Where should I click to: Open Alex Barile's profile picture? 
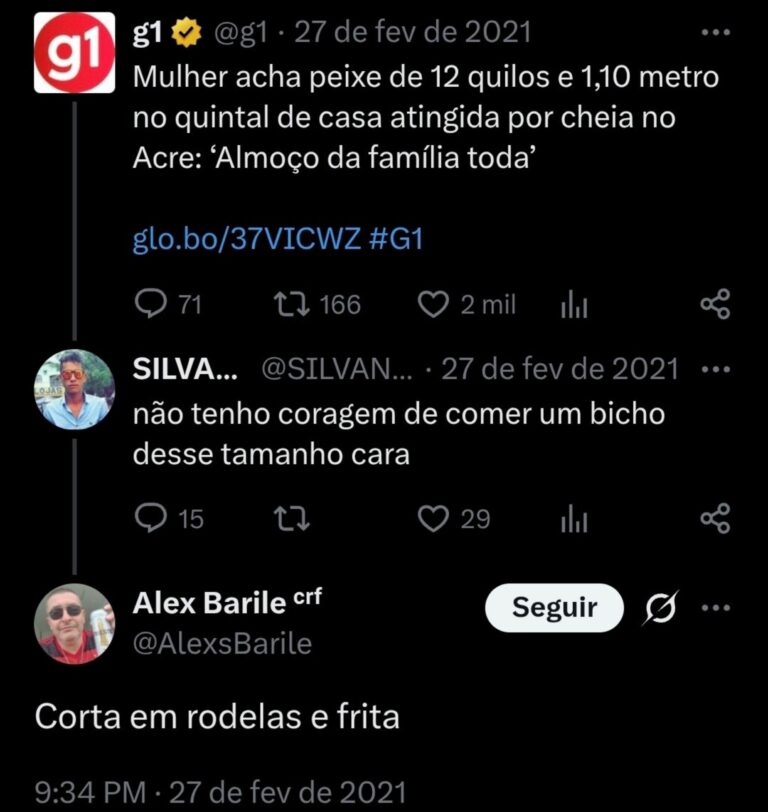(74, 623)
